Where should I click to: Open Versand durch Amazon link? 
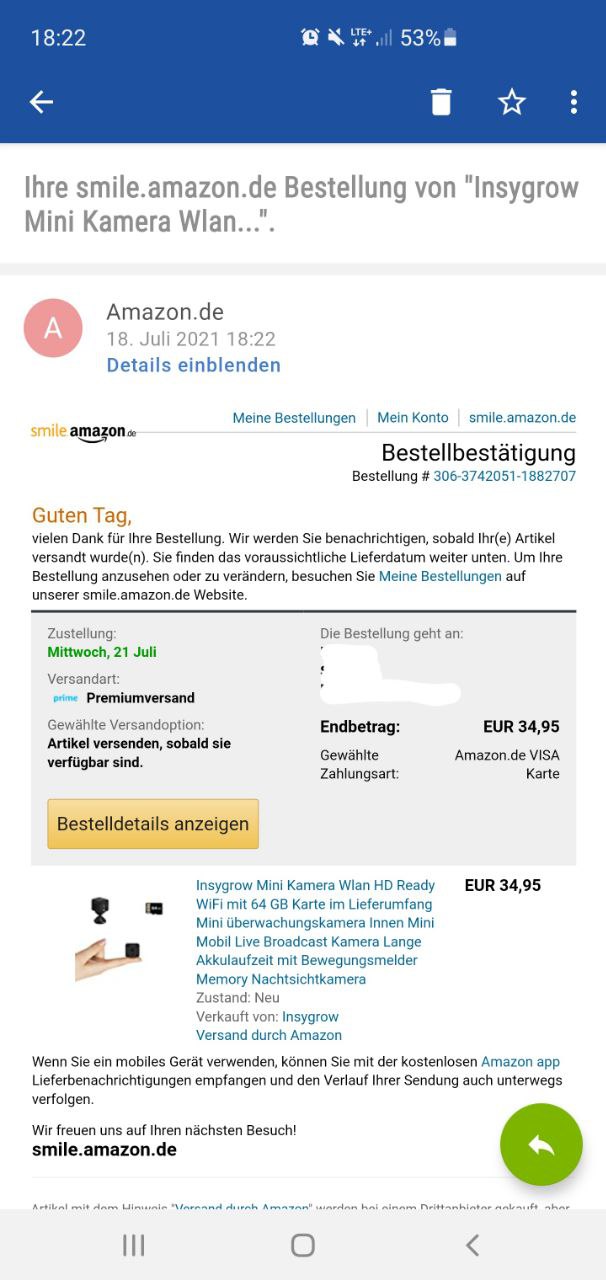268,1035
